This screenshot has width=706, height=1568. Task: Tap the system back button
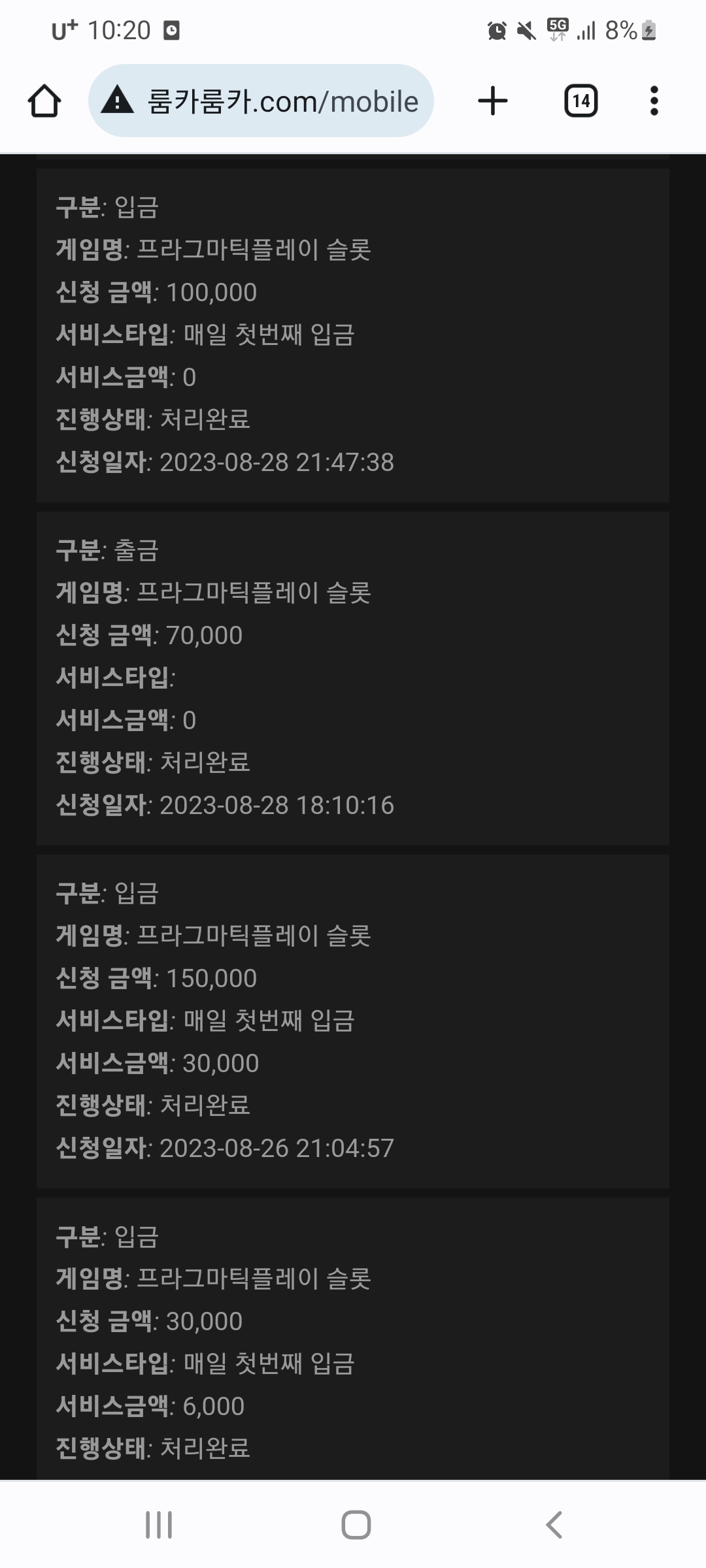pyautogui.click(x=554, y=1525)
